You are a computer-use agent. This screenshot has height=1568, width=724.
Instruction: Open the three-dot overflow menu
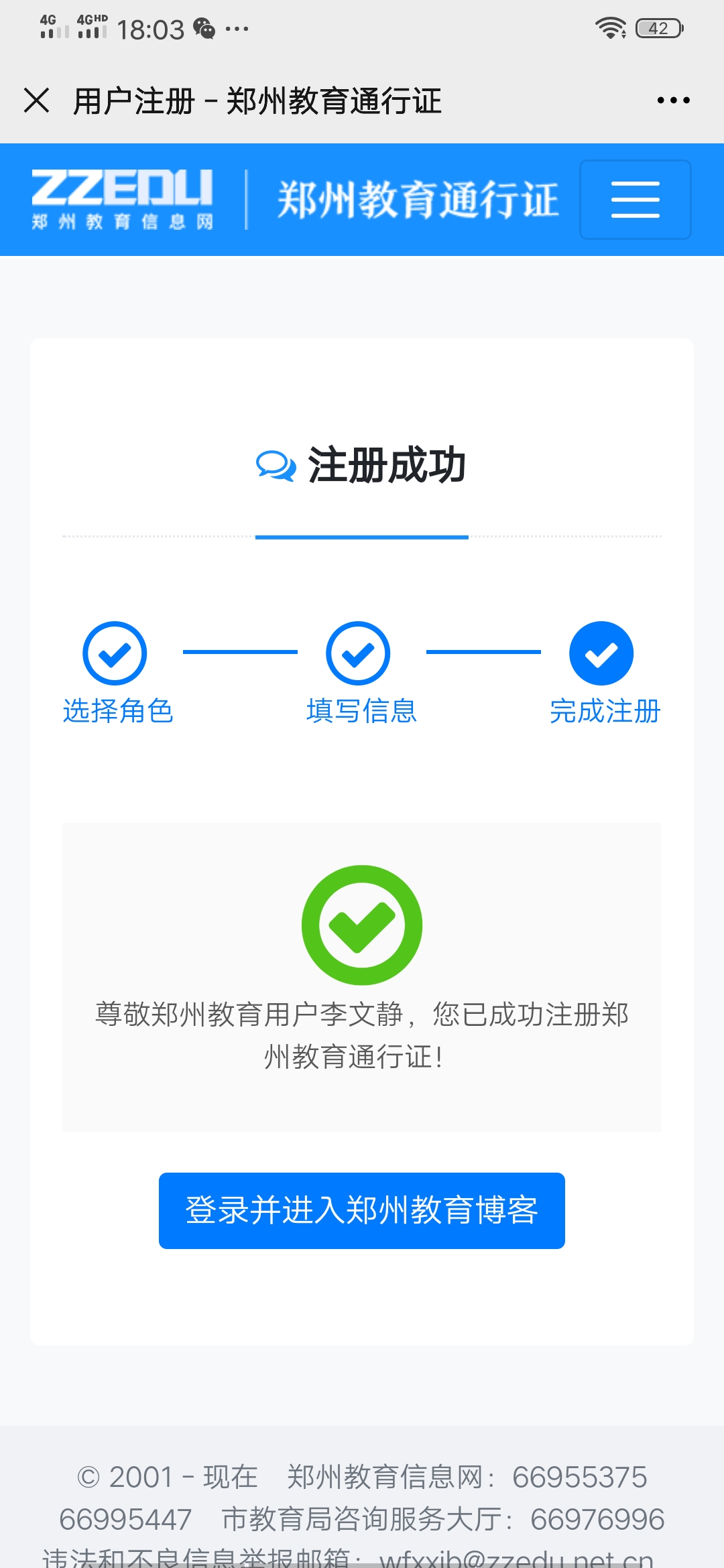coord(673,101)
